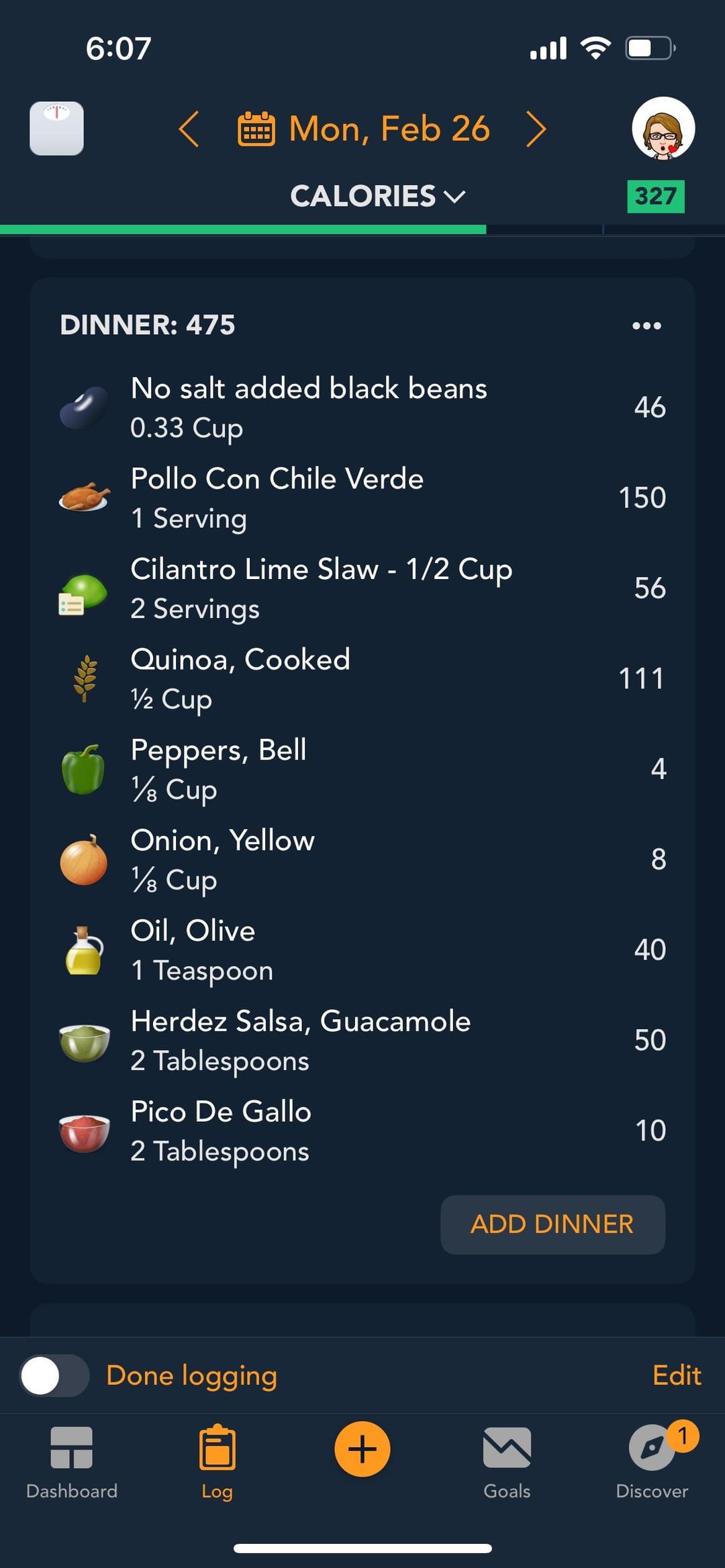725x1568 pixels.
Task: Tap the orange plus add button
Action: click(362, 1449)
